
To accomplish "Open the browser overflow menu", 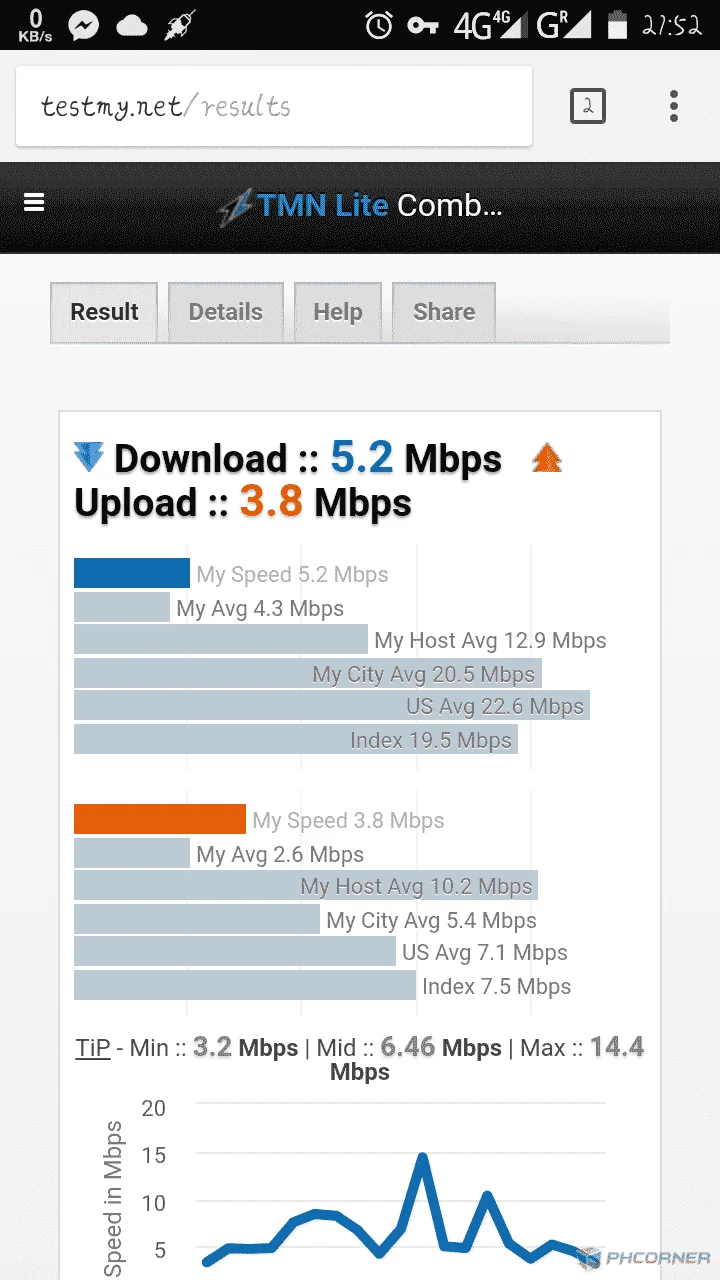I will (674, 106).
